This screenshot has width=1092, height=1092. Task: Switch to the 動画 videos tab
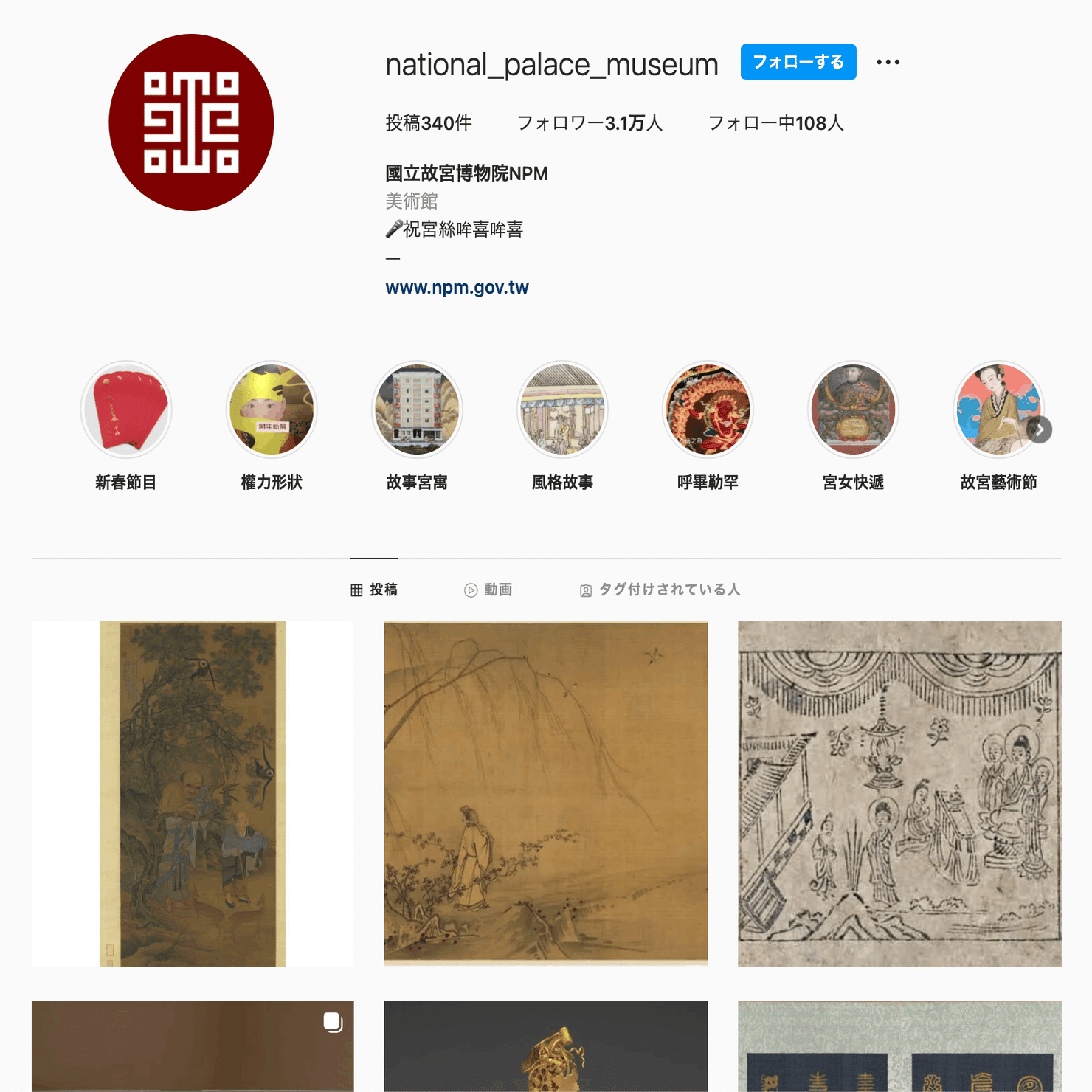pos(488,590)
